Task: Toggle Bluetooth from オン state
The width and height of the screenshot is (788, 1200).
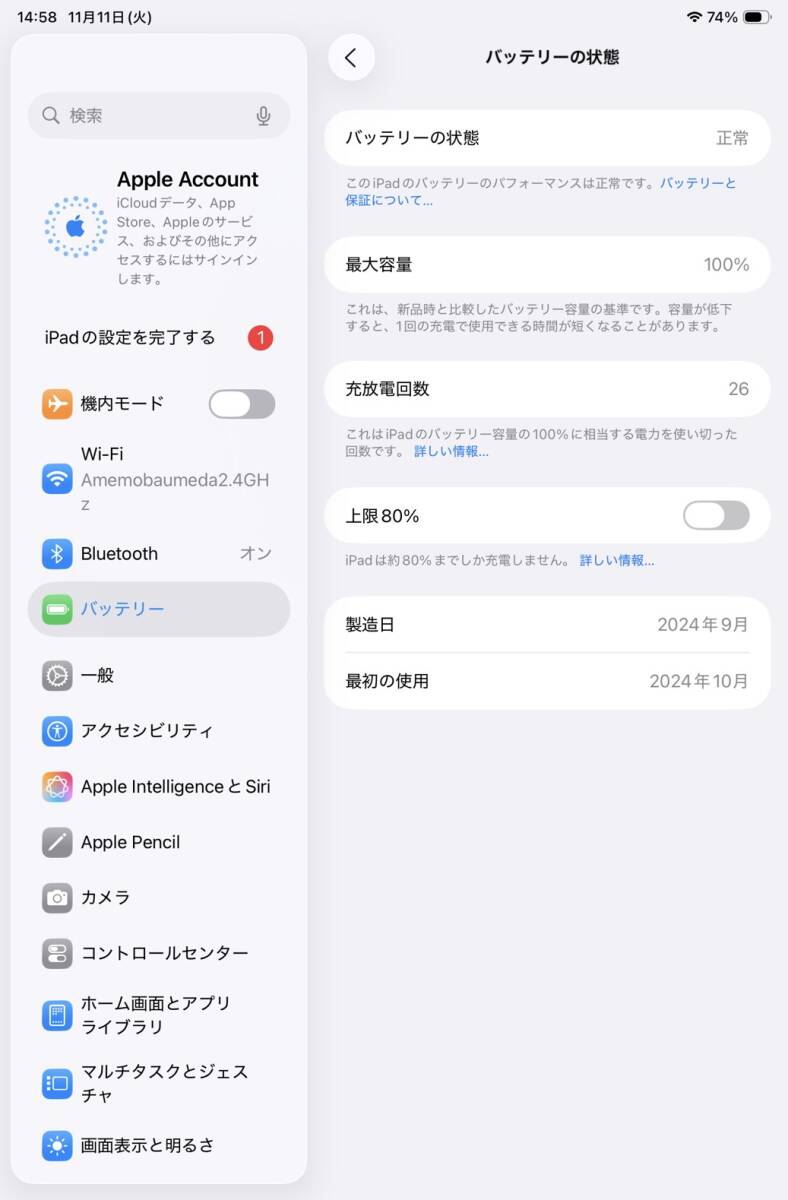Action: pyautogui.click(x=255, y=554)
